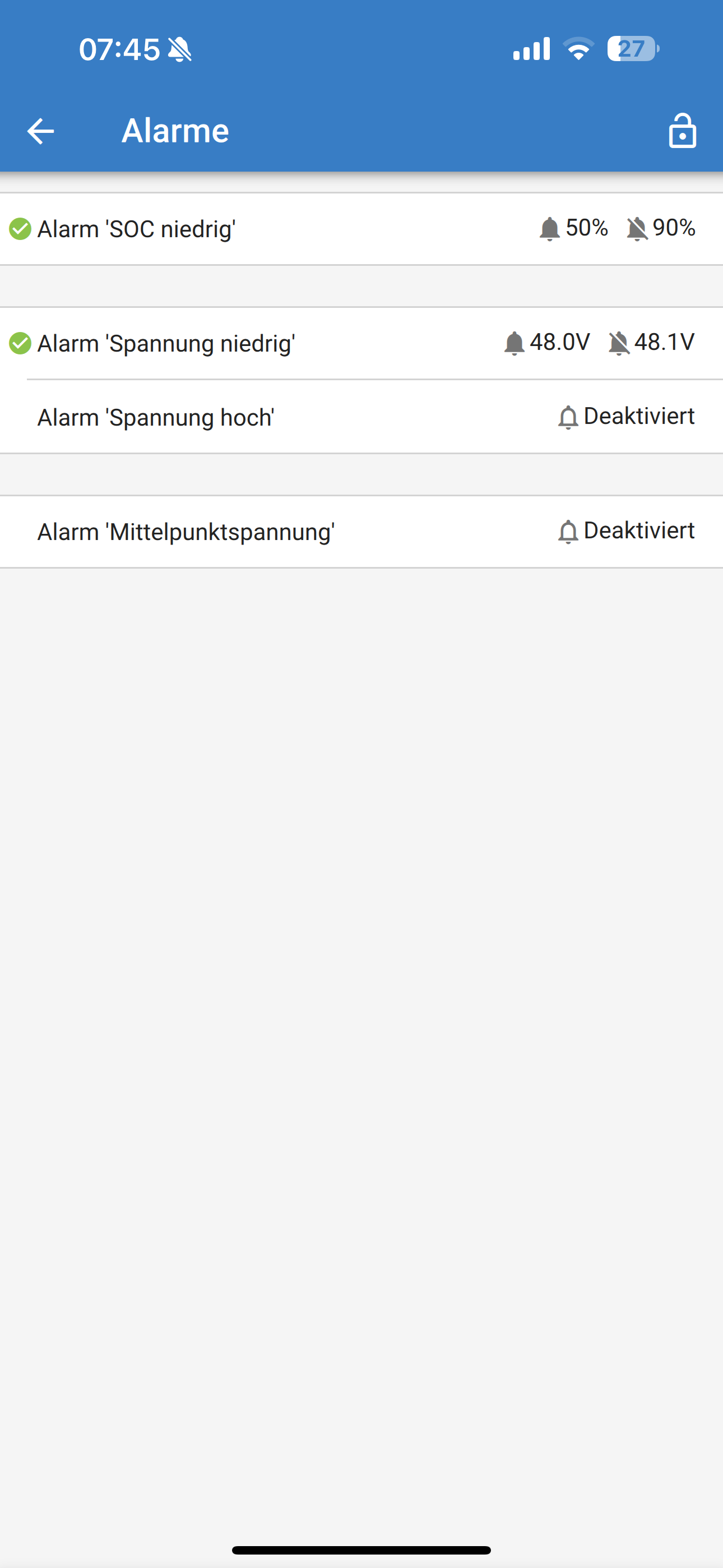The width and height of the screenshot is (723, 1568).
Task: Configure the 'Mittelpunktspannung' alarm
Action: click(361, 532)
